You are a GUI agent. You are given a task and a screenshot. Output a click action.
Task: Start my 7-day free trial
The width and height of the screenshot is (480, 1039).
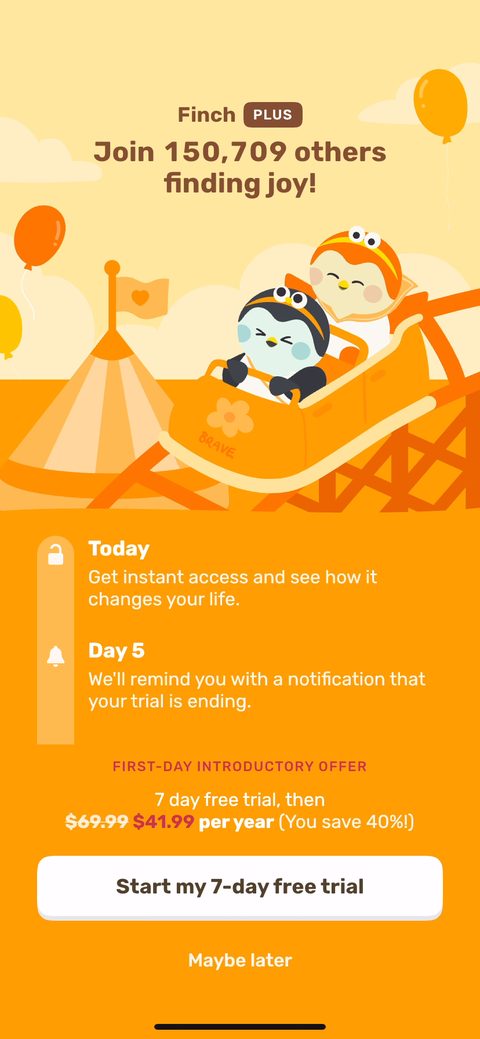point(239,887)
